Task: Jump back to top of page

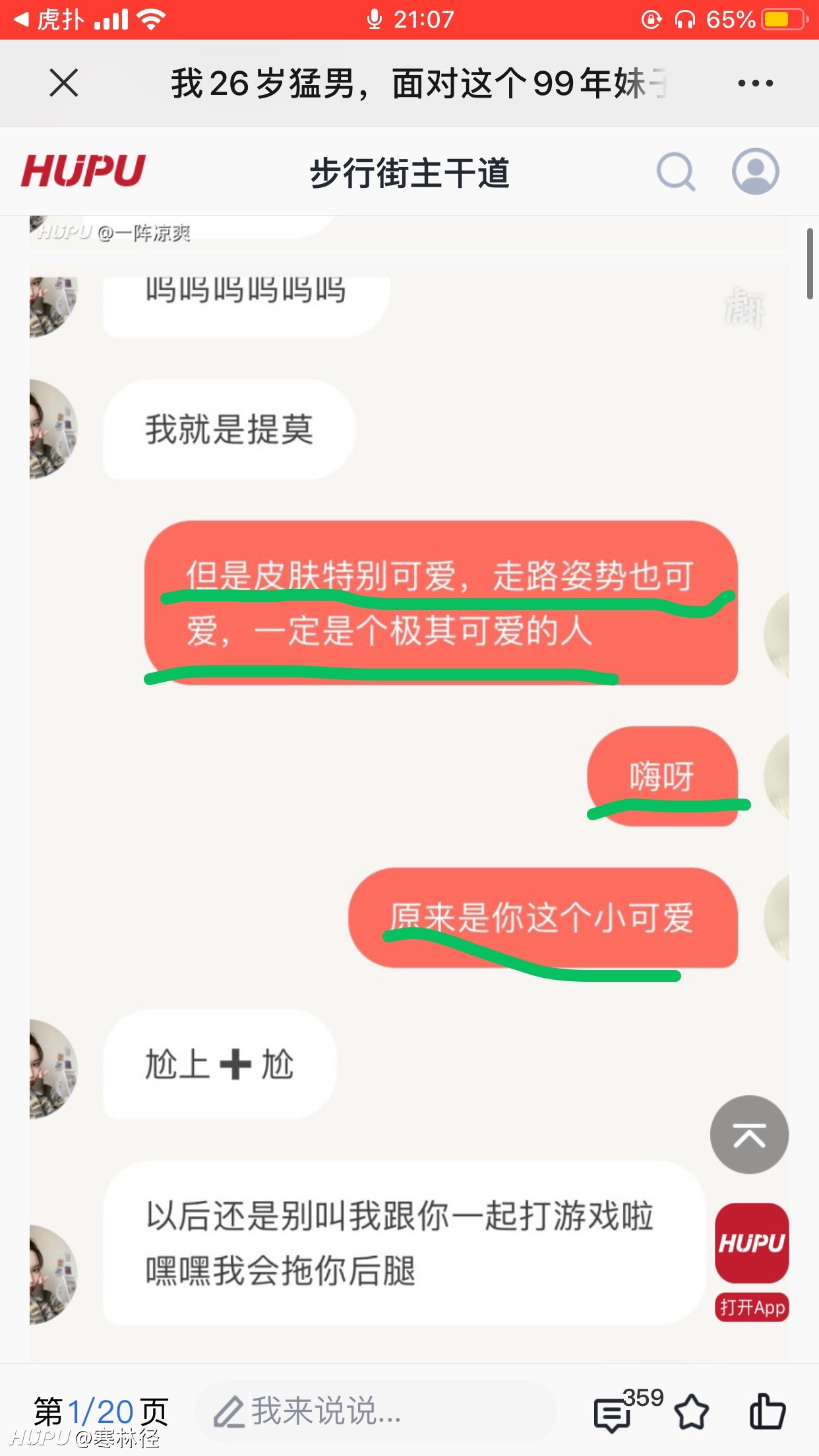Action: (x=749, y=1135)
